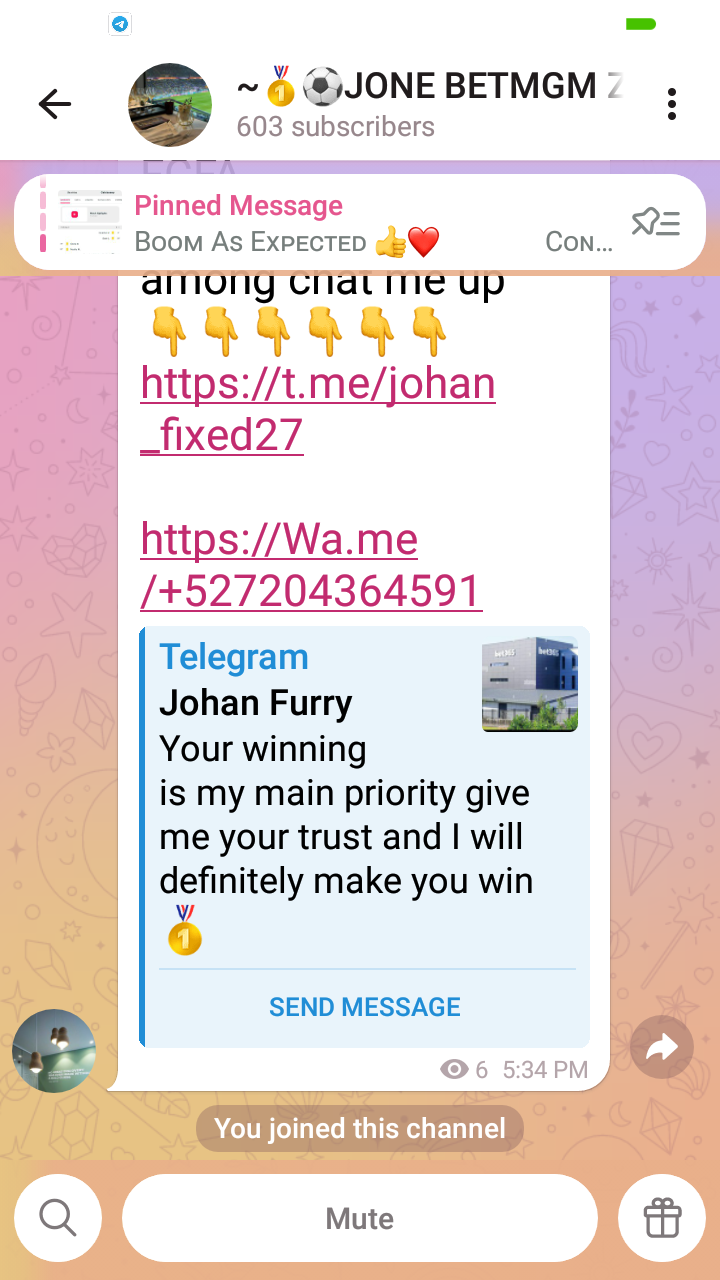This screenshot has height=1280, width=720.
Task: Open the three-dot overflow menu
Action: pyautogui.click(x=671, y=104)
